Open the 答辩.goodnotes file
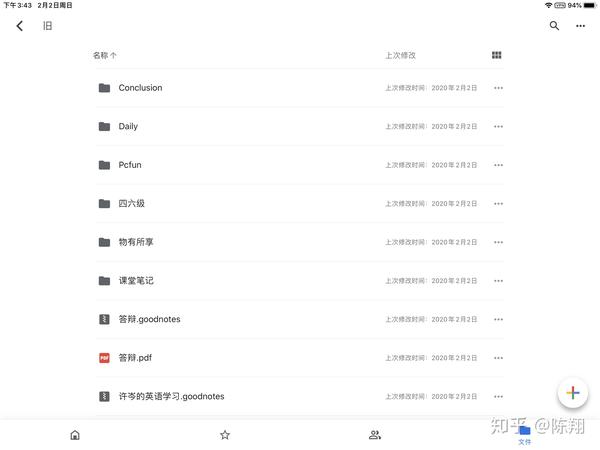 point(149,319)
